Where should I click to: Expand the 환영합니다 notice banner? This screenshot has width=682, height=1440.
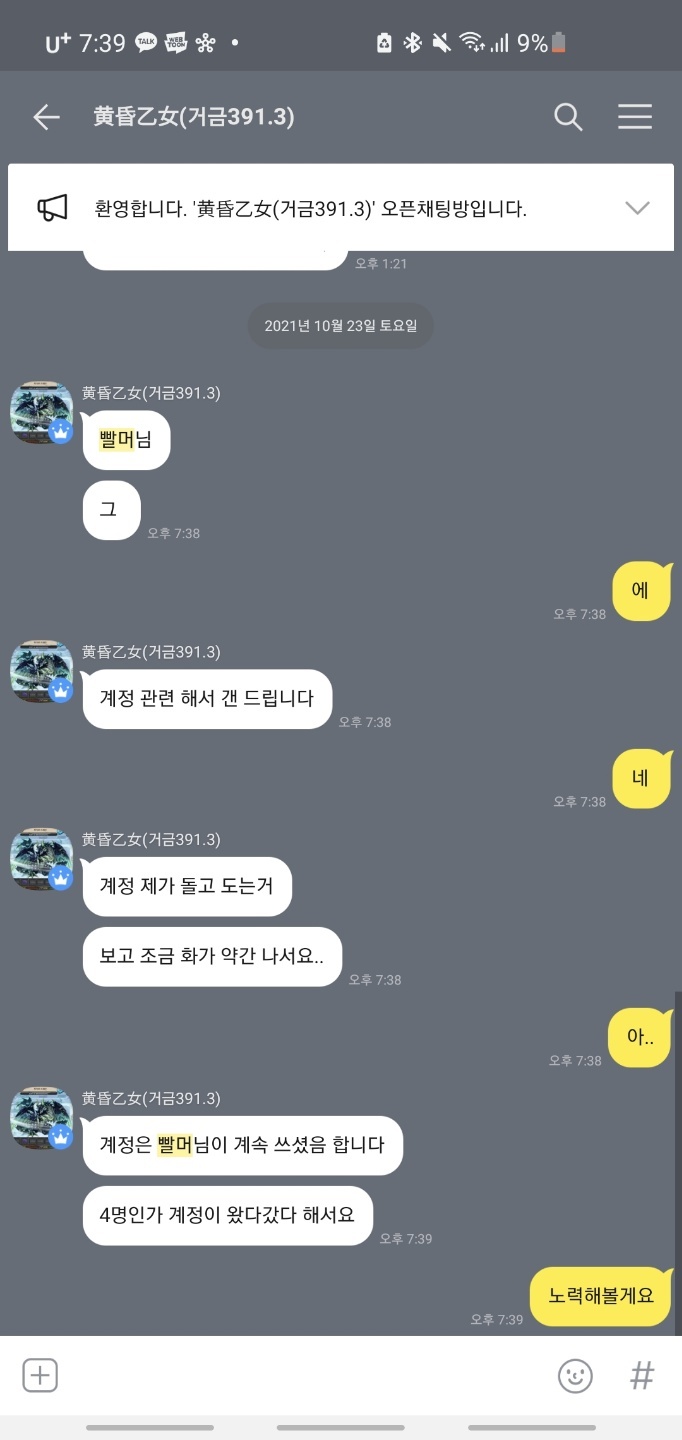(x=637, y=208)
